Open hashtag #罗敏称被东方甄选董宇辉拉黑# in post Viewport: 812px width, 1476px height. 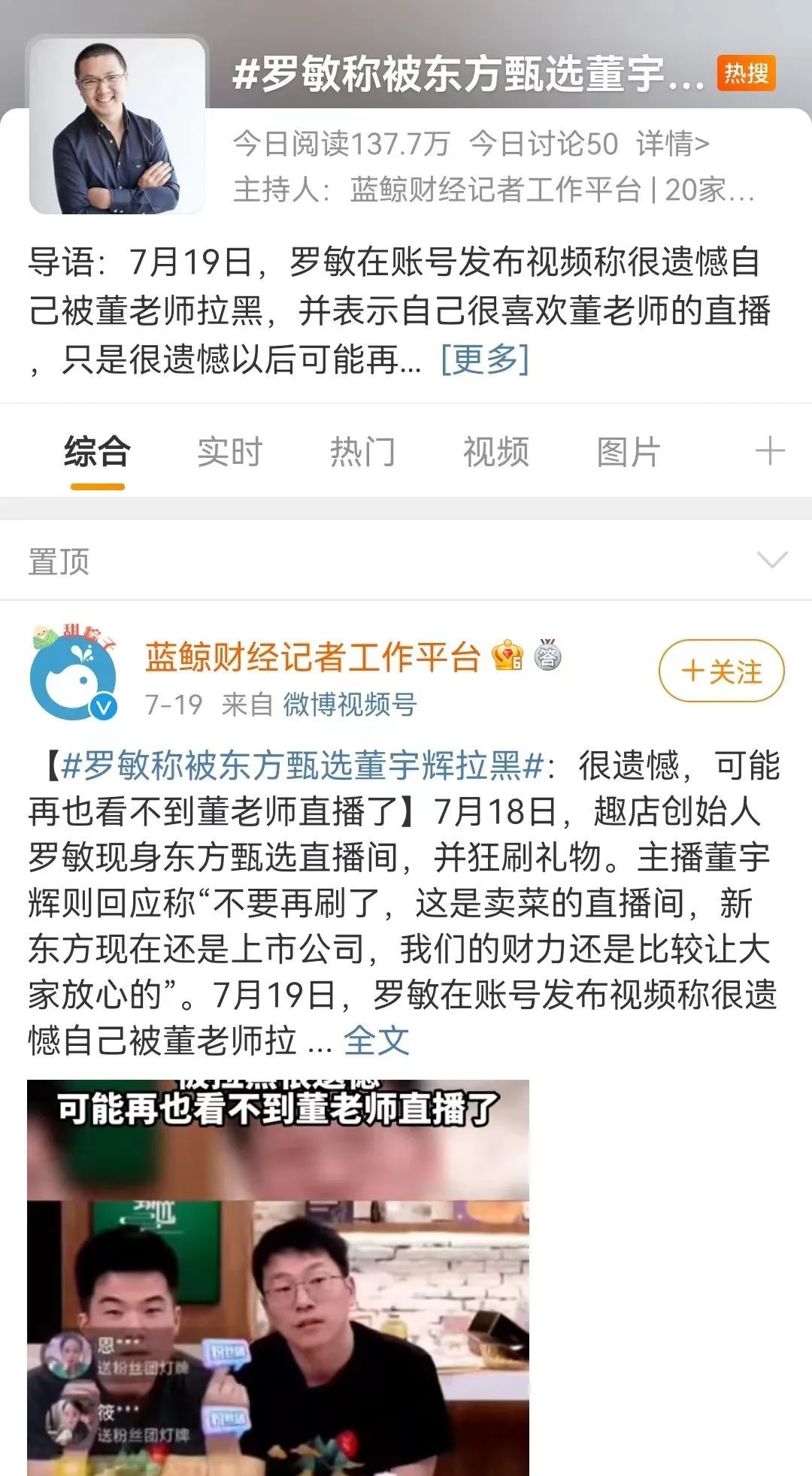301,766
